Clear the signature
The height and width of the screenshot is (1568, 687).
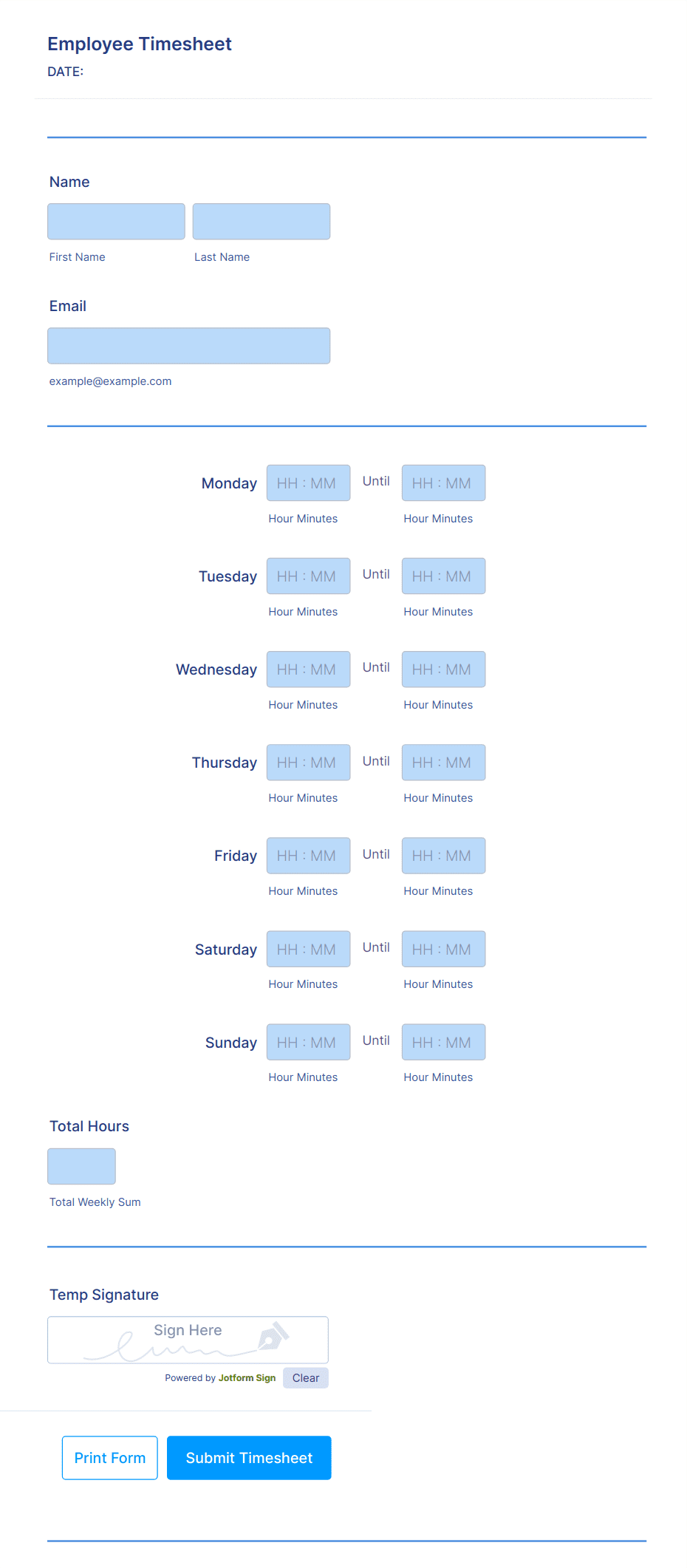pyautogui.click(x=305, y=1378)
